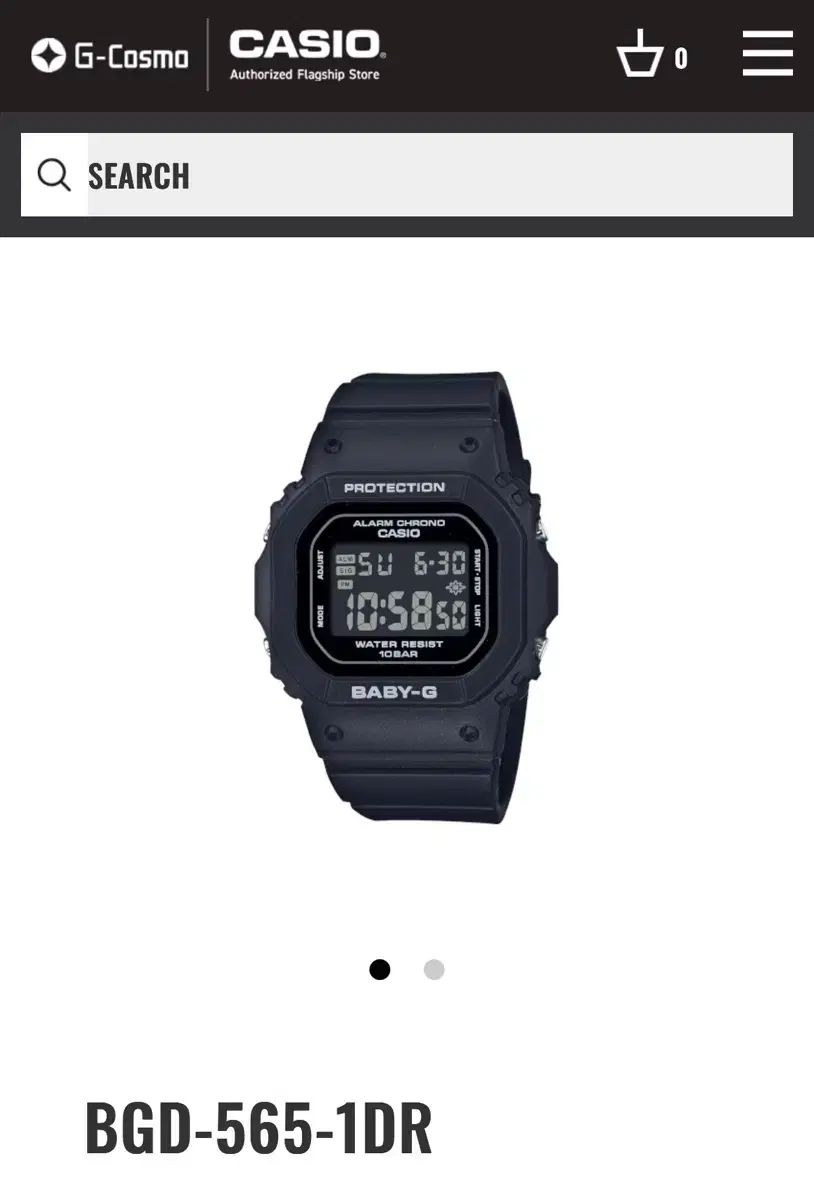814x1200 pixels.
Task: Select the first product image dot
Action: point(380,969)
